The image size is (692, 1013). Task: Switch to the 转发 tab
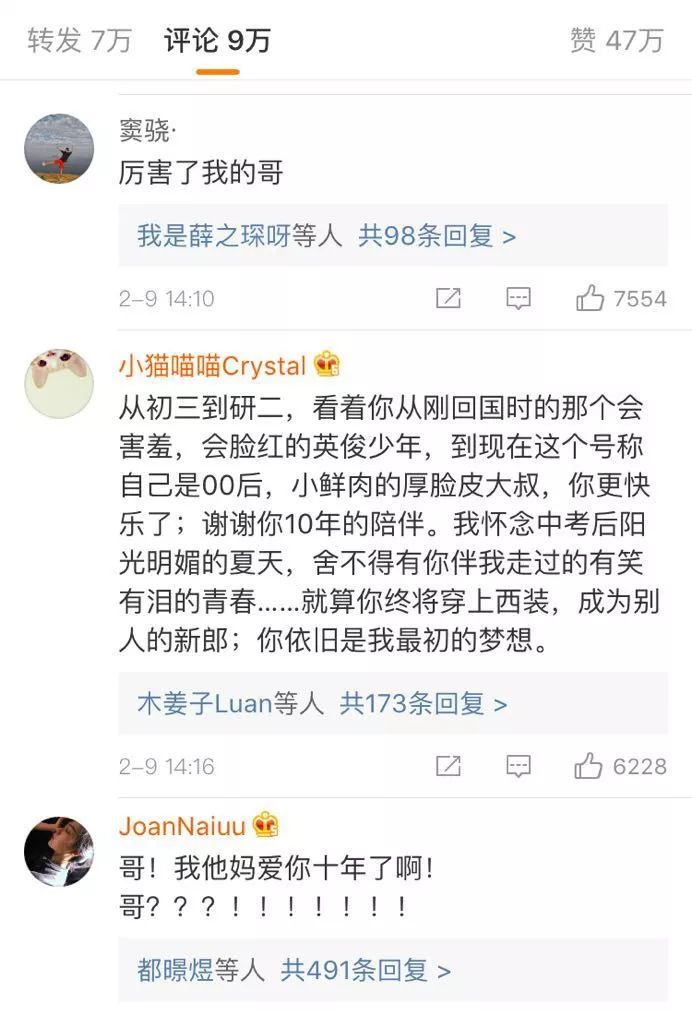click(x=79, y=41)
